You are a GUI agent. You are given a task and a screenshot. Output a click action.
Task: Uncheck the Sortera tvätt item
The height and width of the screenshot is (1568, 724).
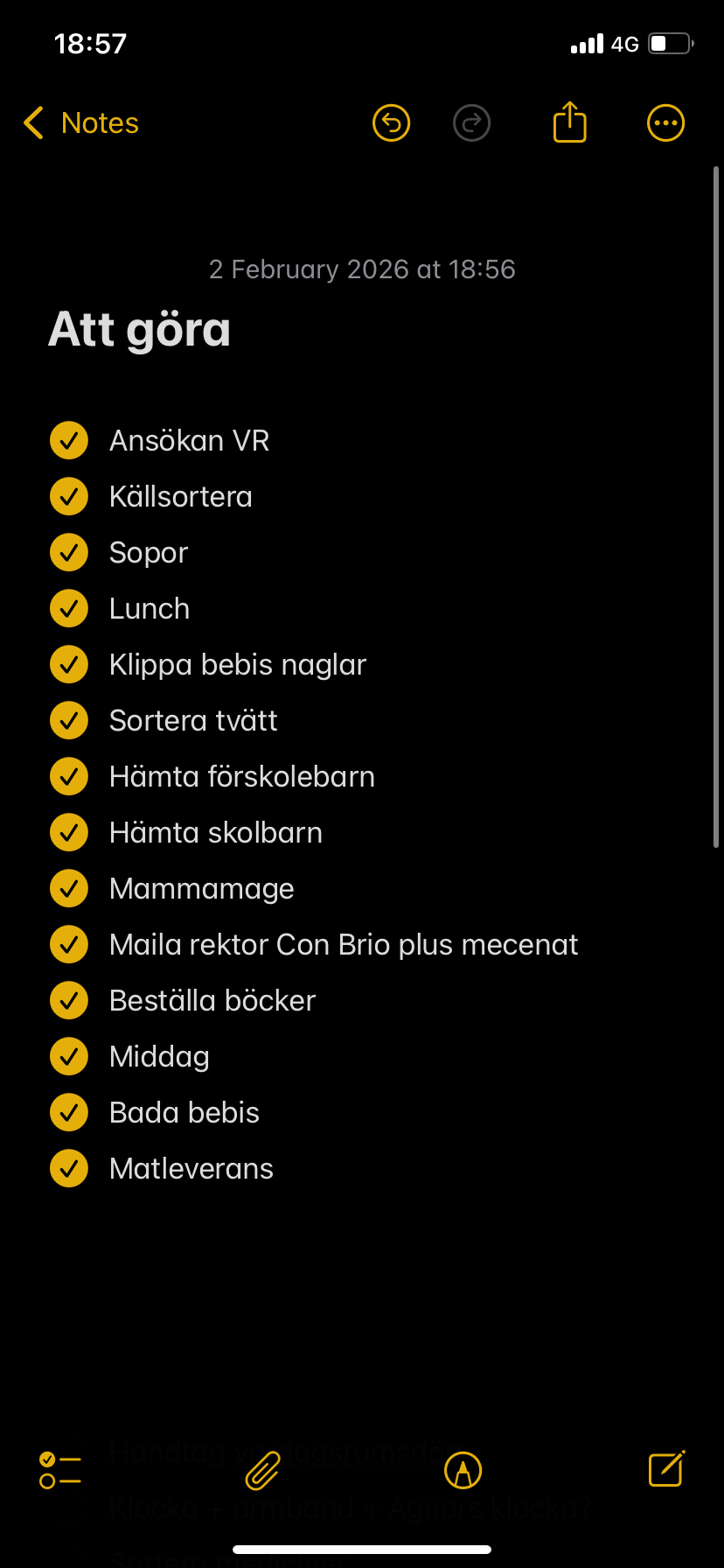pos(69,721)
